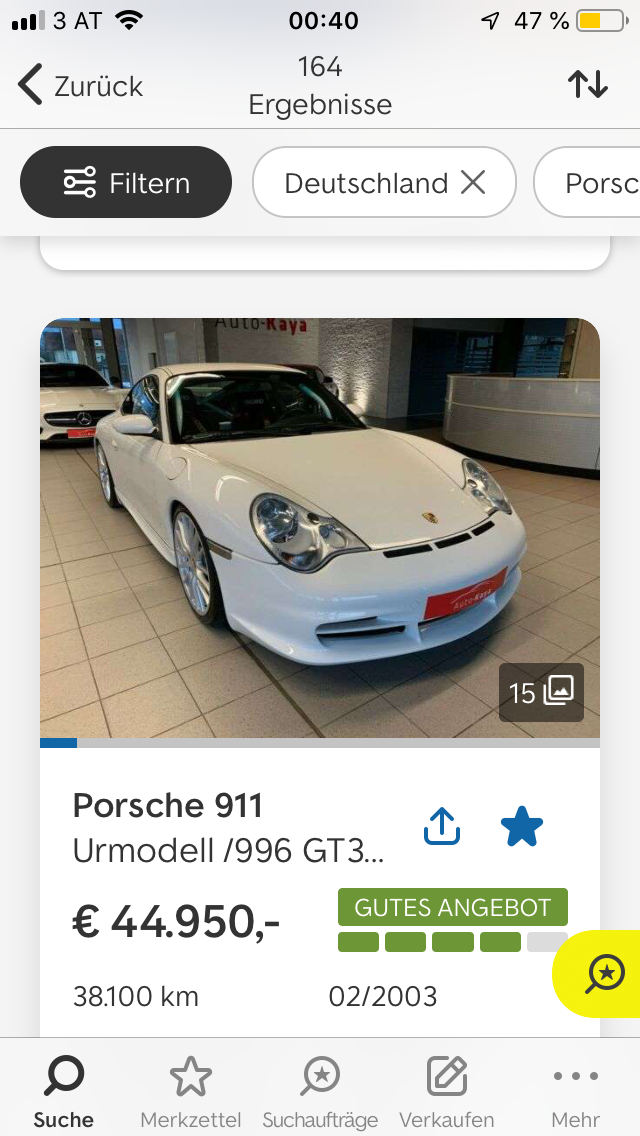Open the sort order arrows
The image size is (640, 1136).
click(588, 85)
